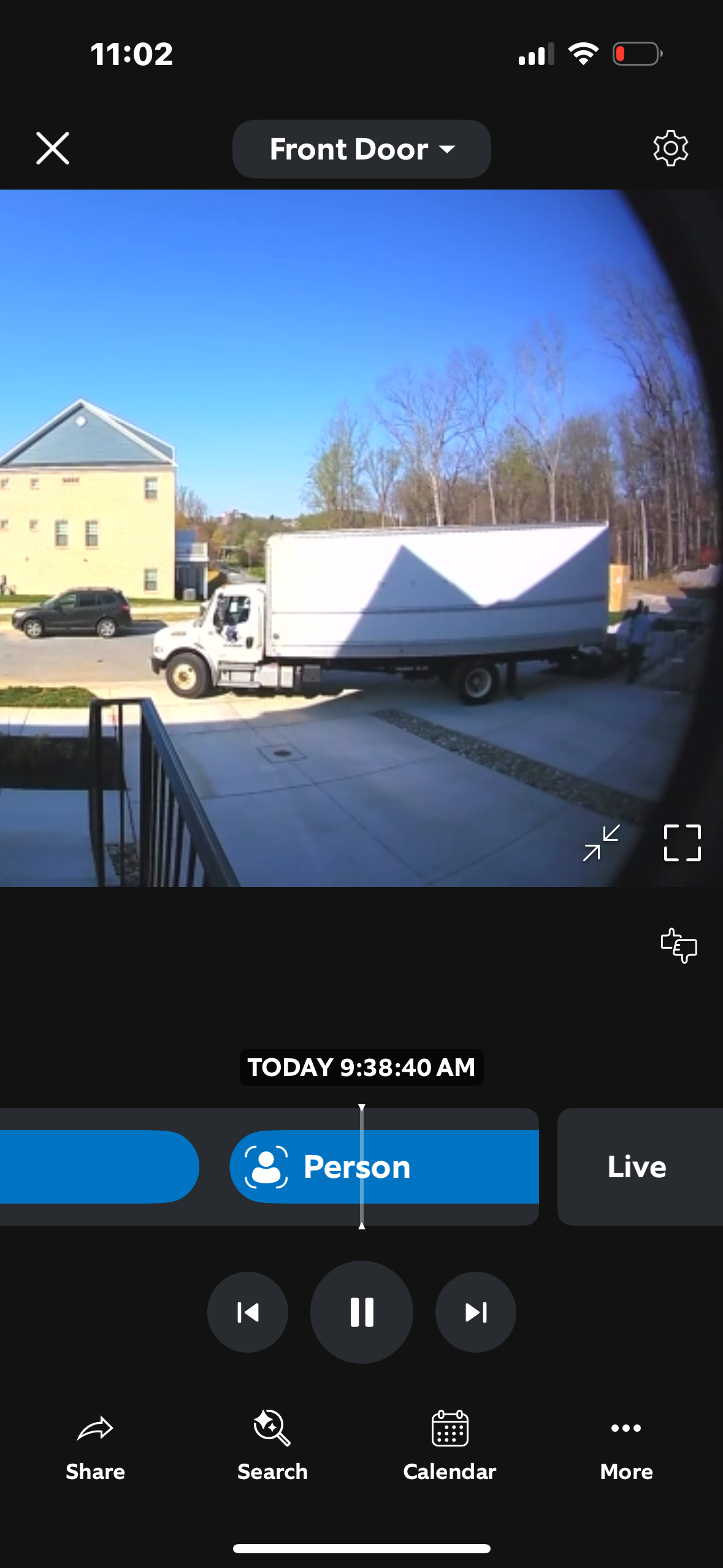Viewport: 723px width, 1568px height.
Task: Give feedback with the thumbs icon
Action: click(x=679, y=945)
